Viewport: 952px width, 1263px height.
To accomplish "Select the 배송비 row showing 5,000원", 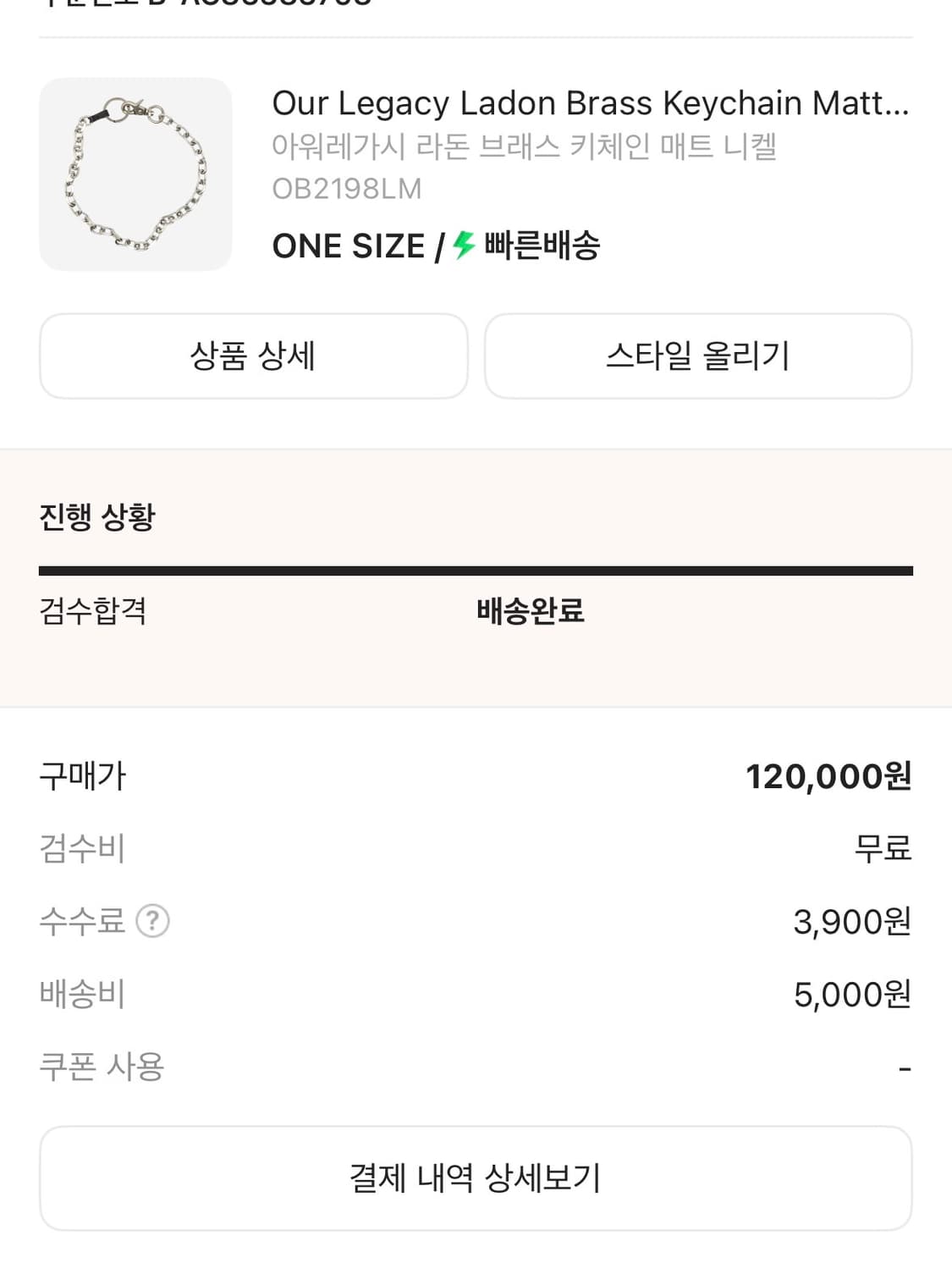I will [x=850, y=995].
